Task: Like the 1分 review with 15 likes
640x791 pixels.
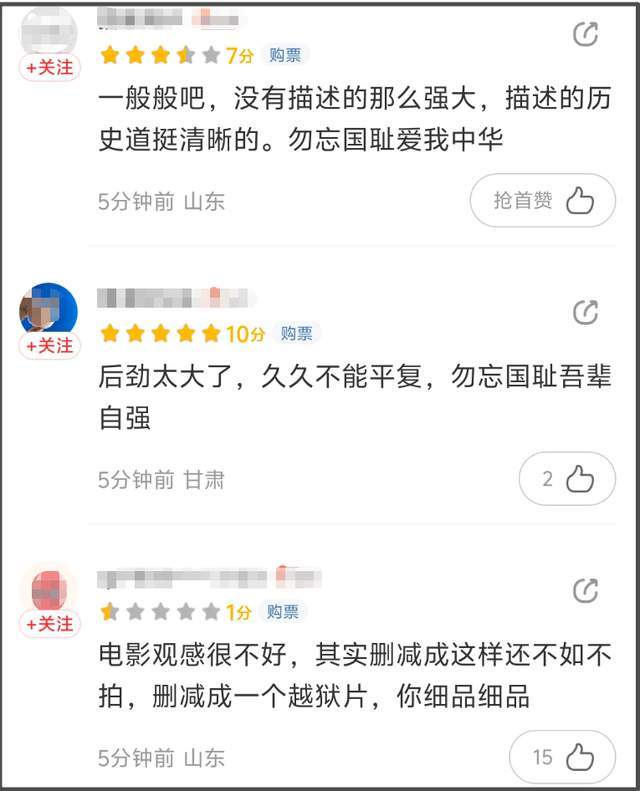Action: (x=562, y=757)
